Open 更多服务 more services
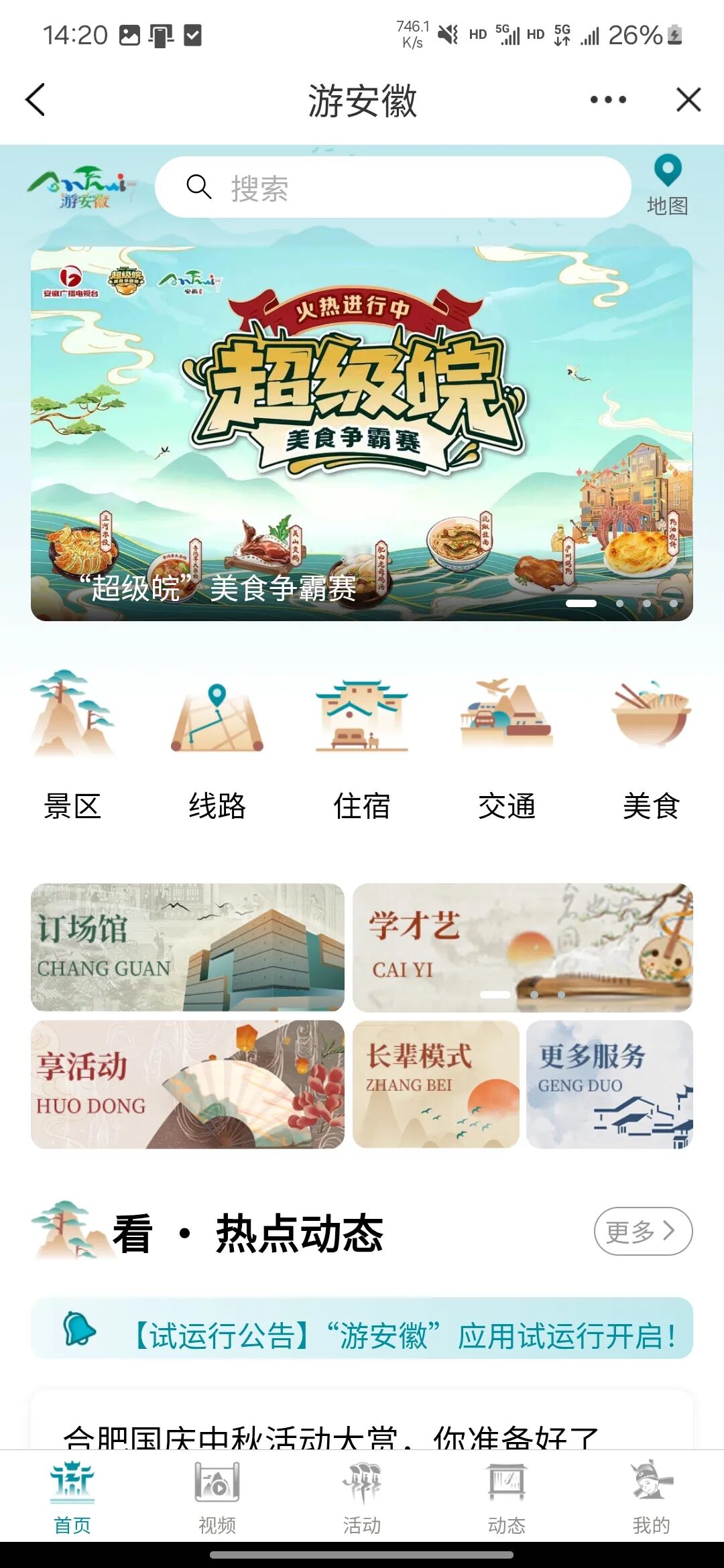 click(x=609, y=1084)
